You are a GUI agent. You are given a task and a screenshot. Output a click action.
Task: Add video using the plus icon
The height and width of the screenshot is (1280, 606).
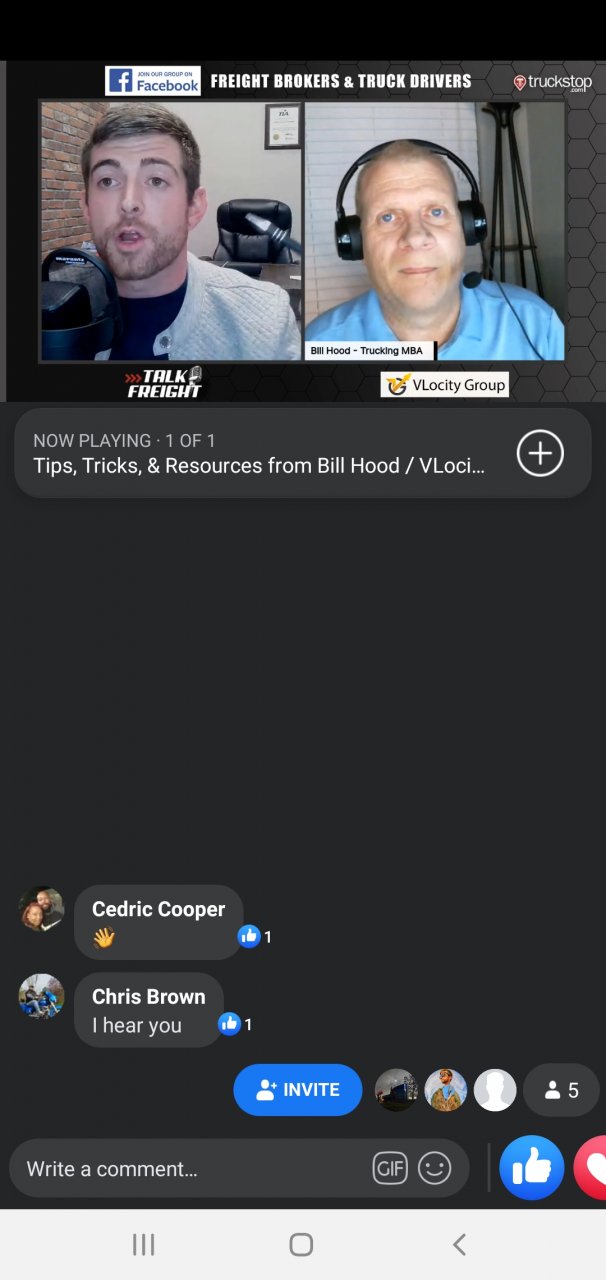[540, 454]
